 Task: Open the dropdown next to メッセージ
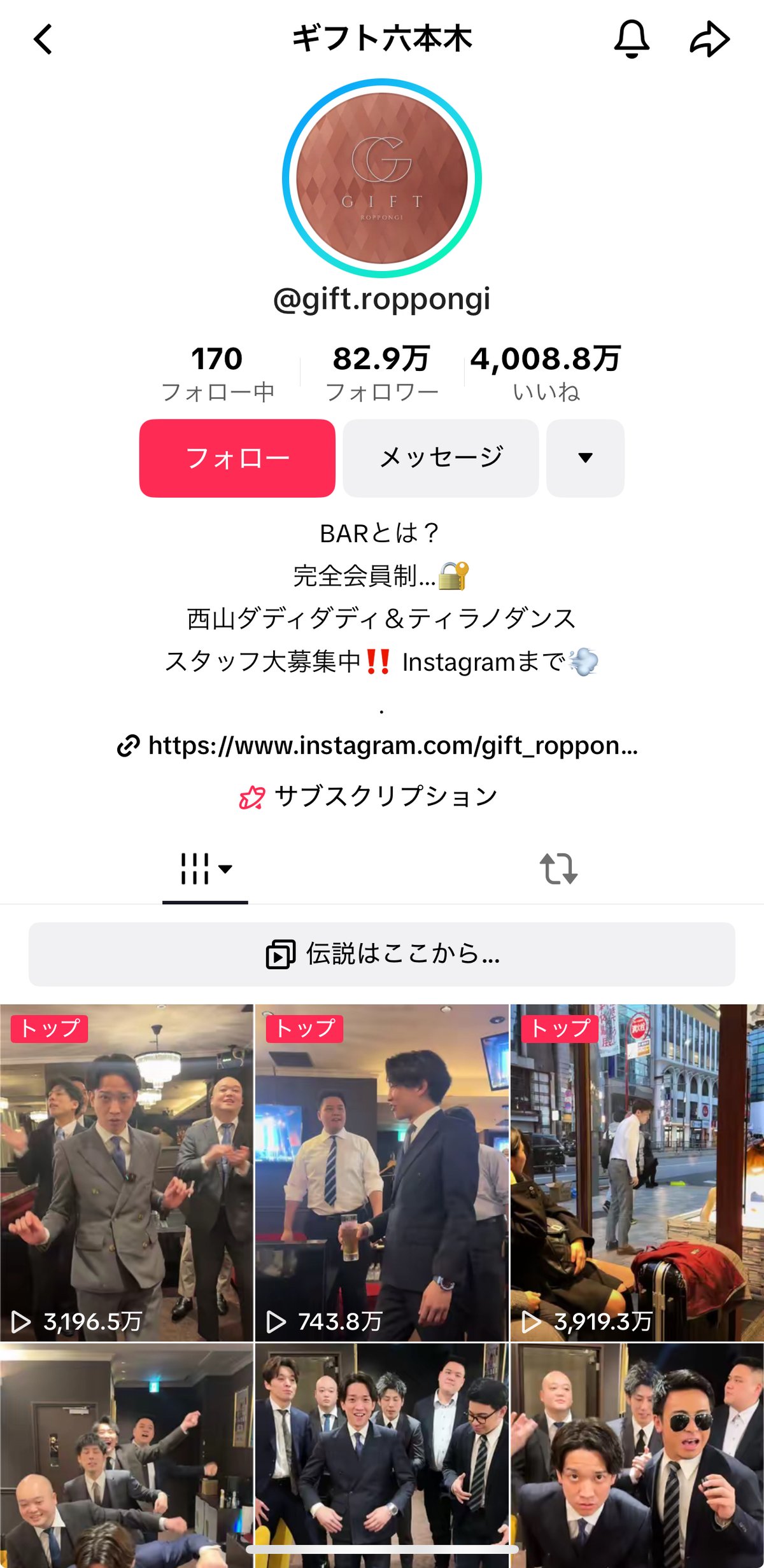(x=584, y=457)
